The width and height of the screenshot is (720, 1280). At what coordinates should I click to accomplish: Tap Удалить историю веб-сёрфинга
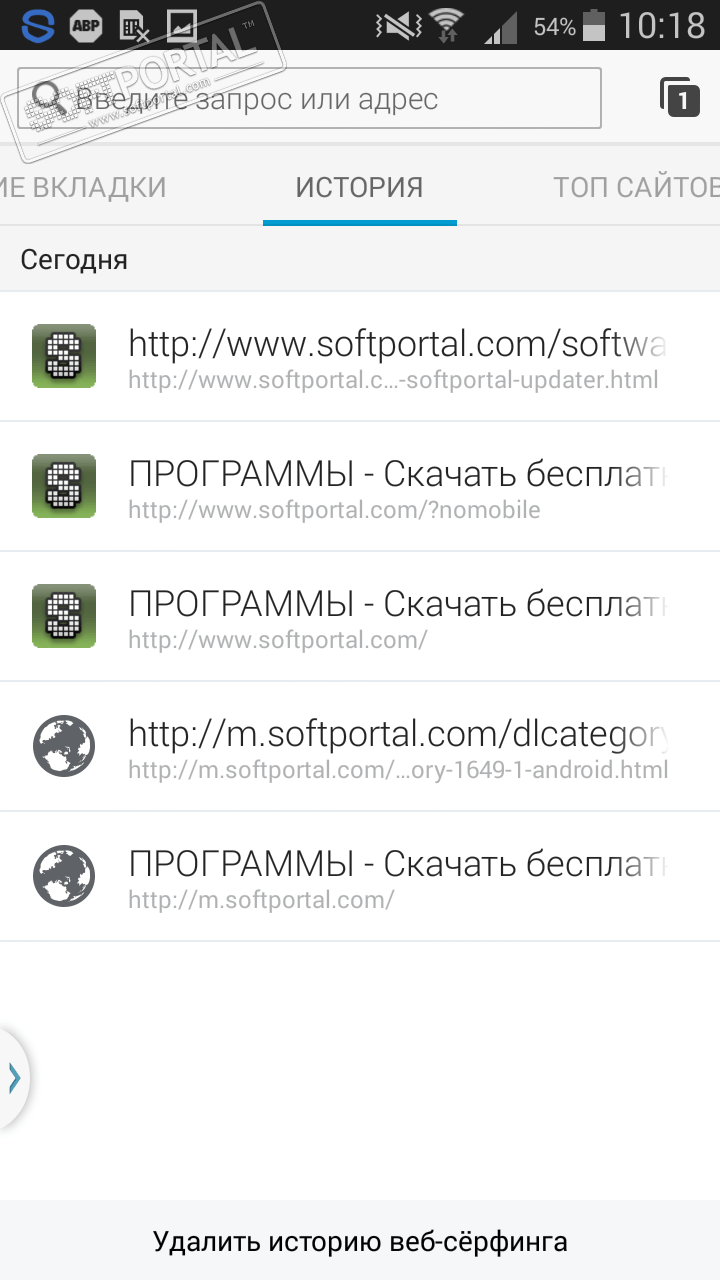click(360, 1242)
